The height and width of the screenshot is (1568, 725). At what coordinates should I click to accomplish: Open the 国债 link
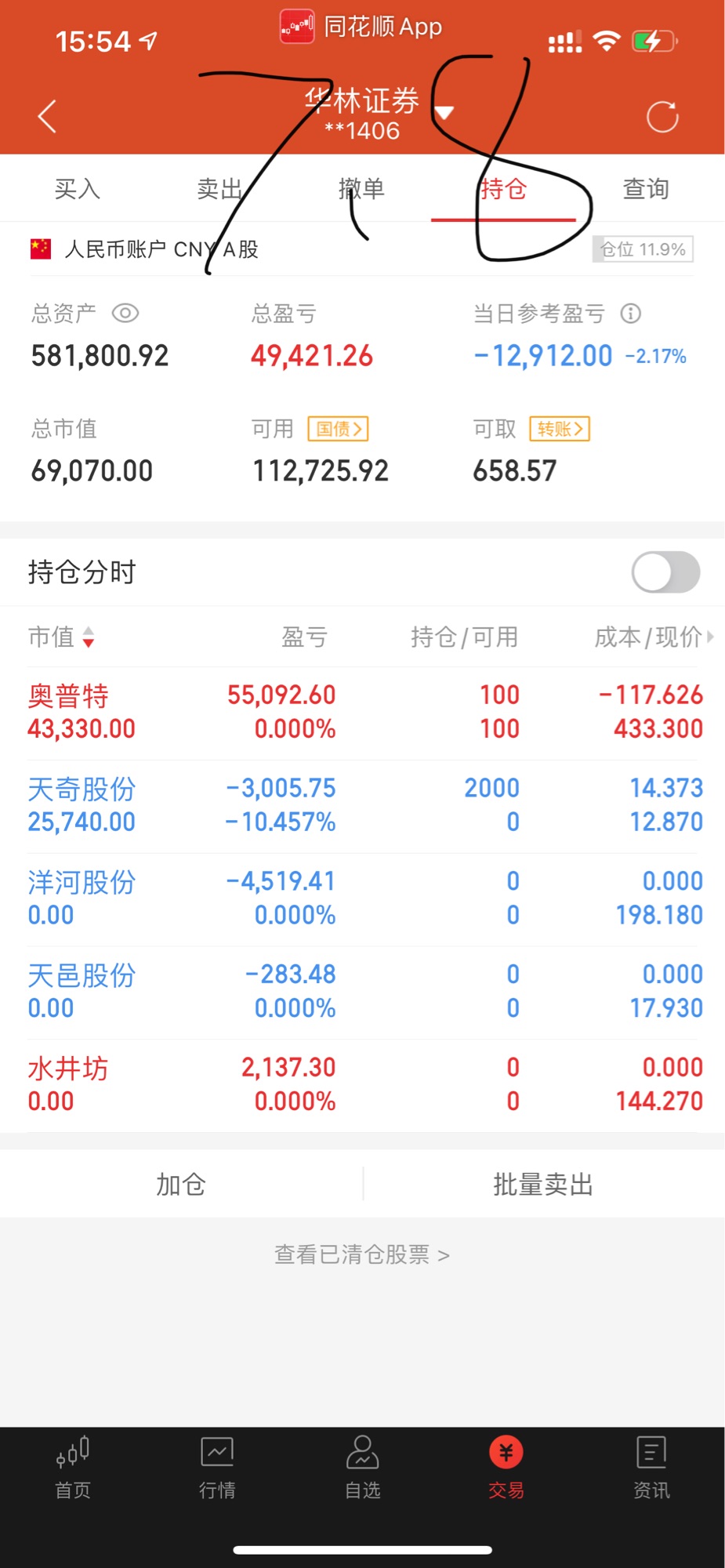pos(338,429)
